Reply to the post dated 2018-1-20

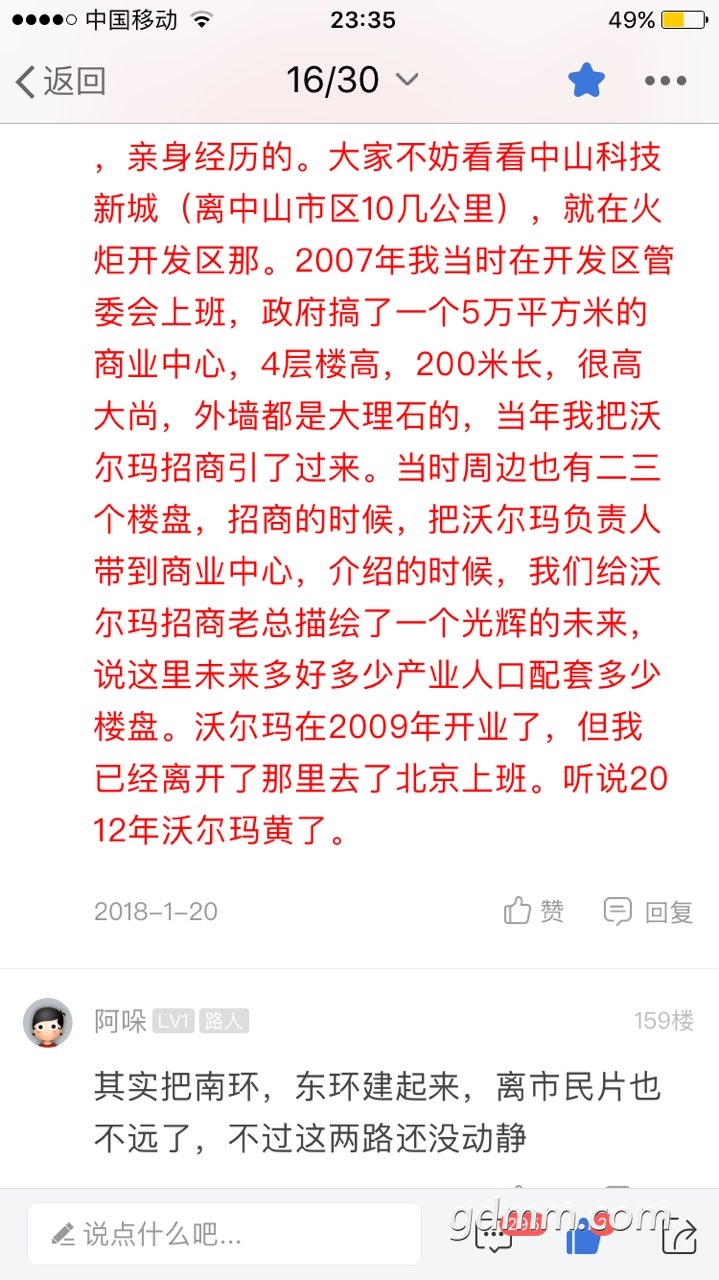(649, 911)
